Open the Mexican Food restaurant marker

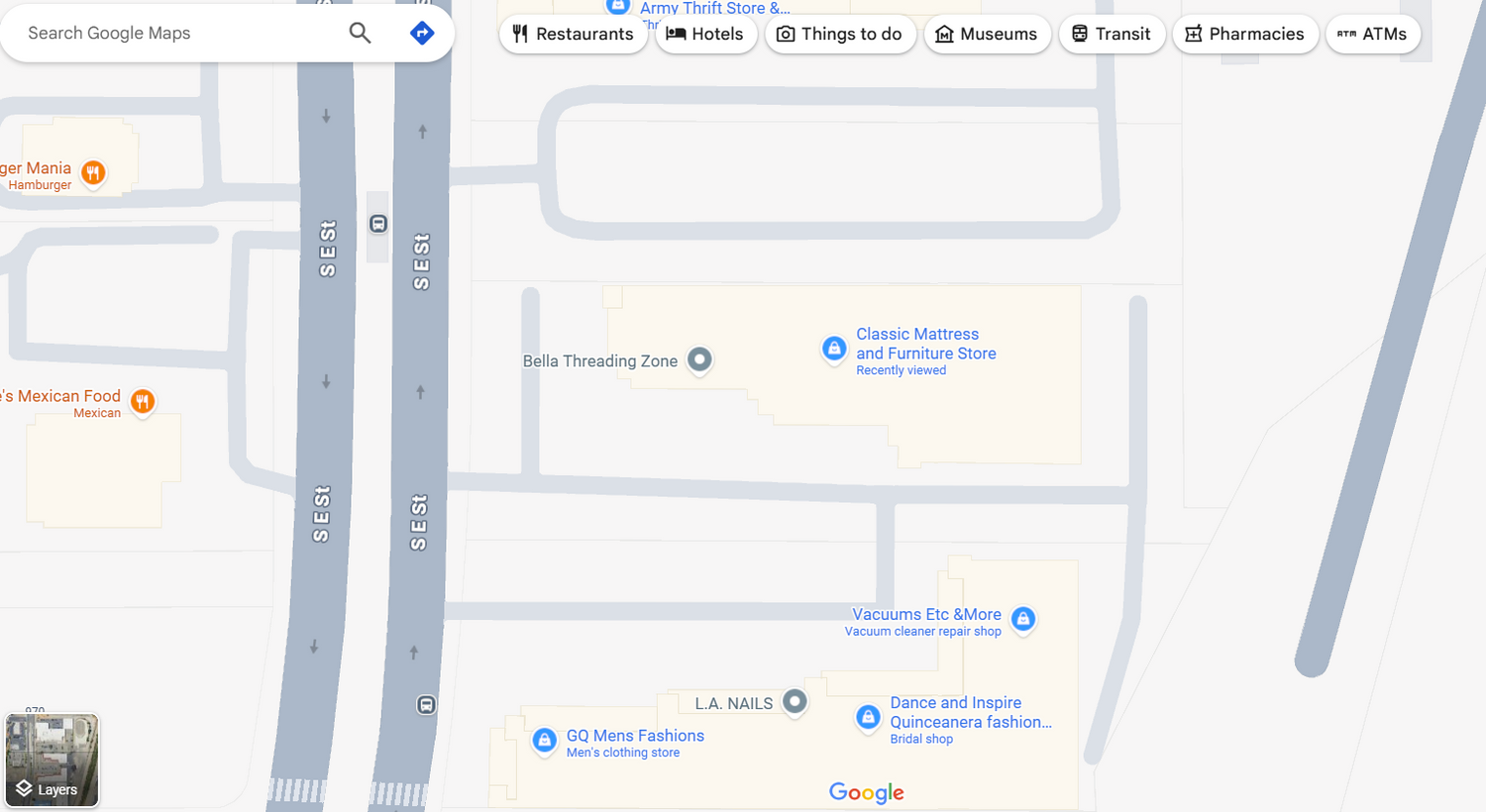click(x=143, y=401)
